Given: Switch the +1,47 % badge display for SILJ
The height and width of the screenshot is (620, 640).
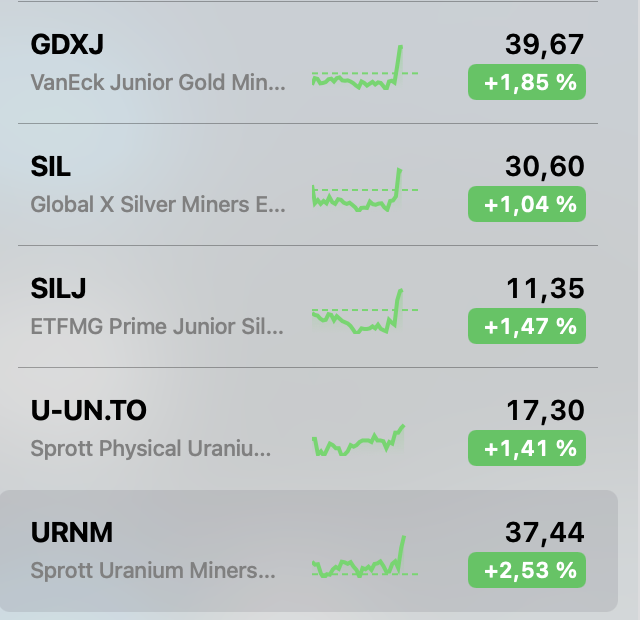Looking at the screenshot, I should tap(527, 327).
